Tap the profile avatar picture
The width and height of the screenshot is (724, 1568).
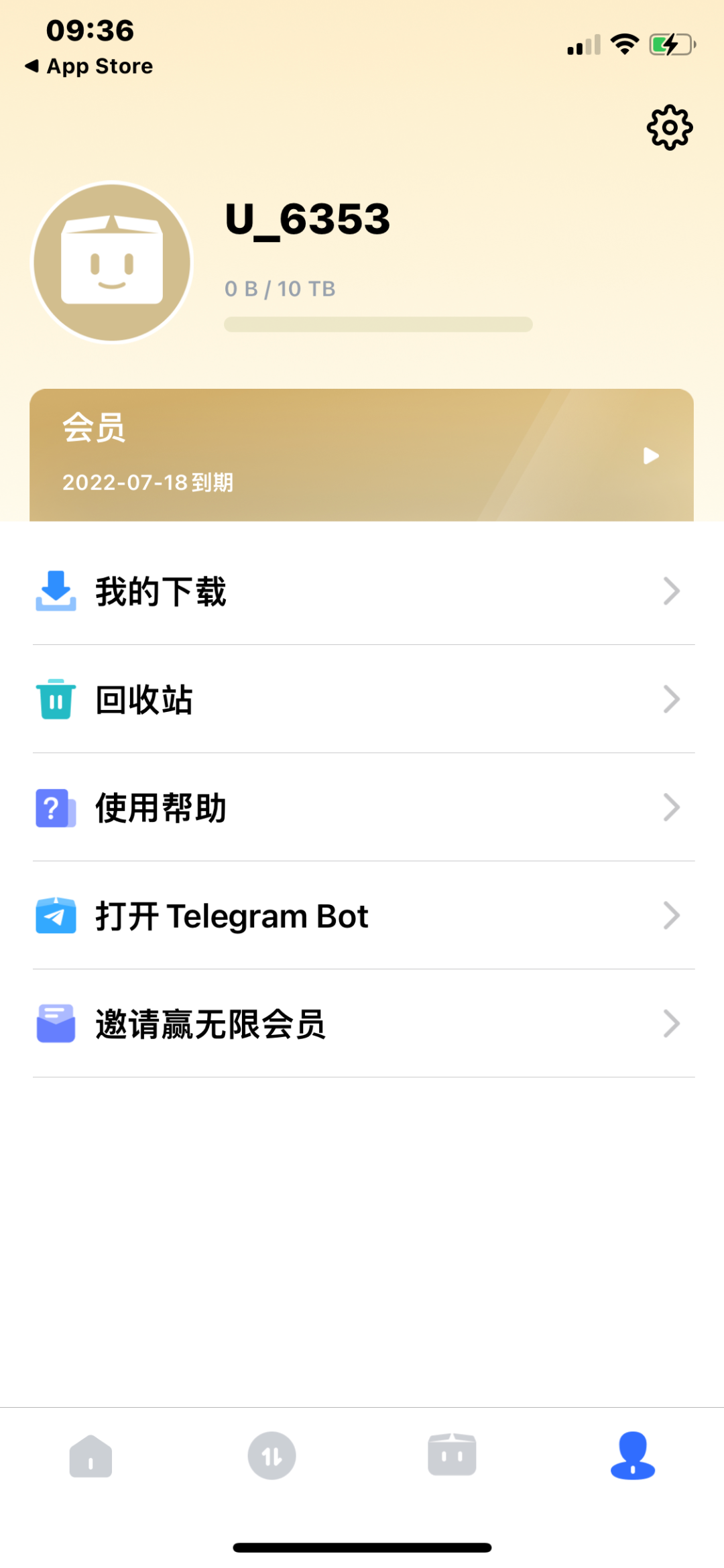click(x=112, y=262)
